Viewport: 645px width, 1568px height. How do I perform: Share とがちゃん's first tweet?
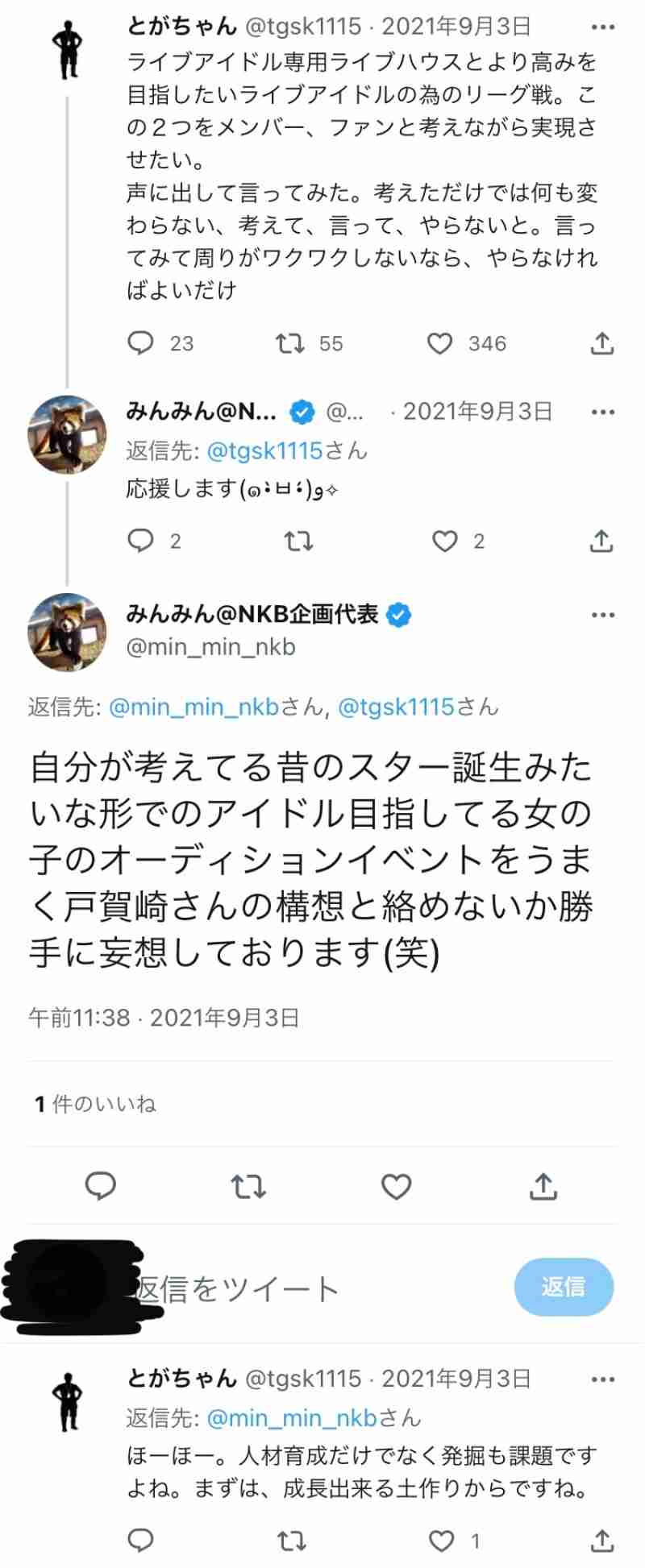(601, 343)
